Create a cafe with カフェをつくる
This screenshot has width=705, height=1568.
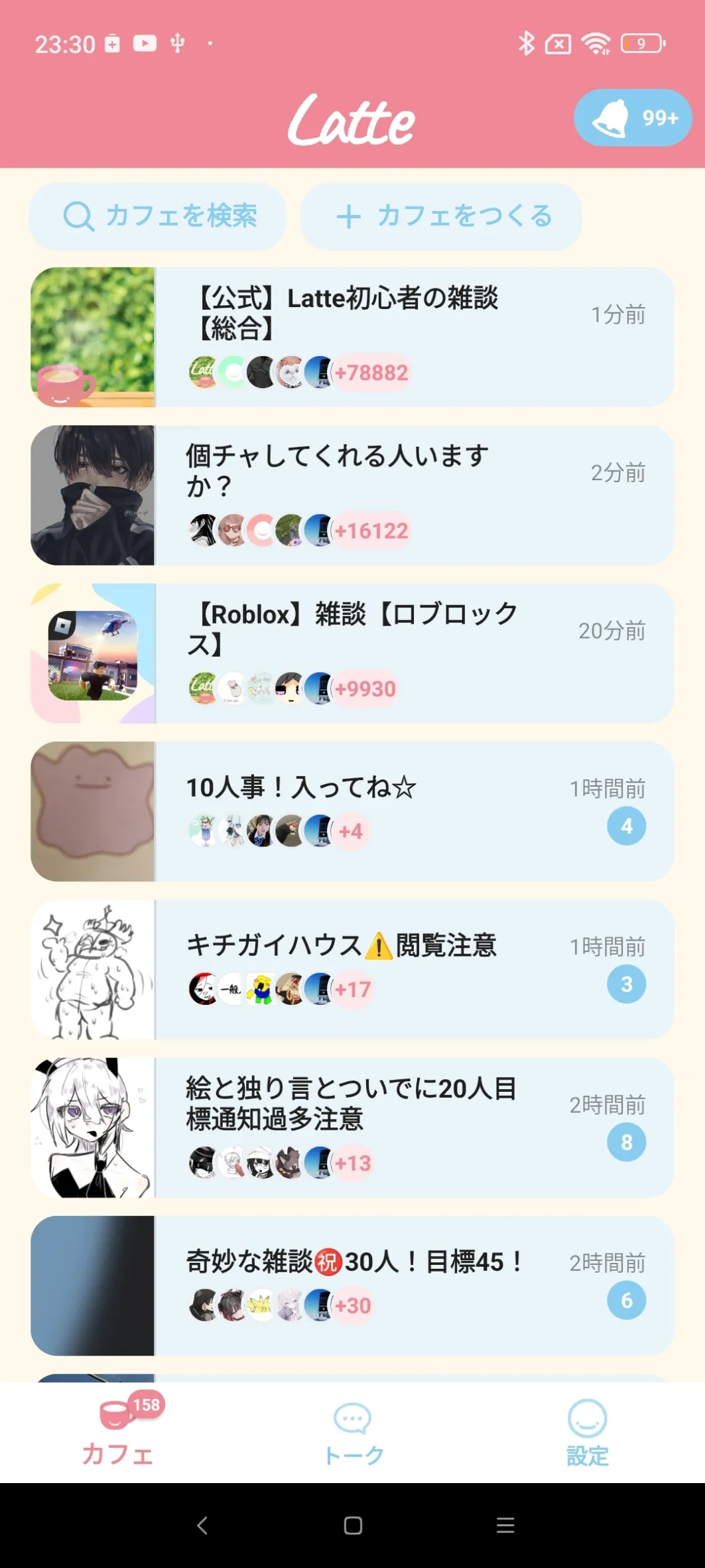tap(441, 216)
